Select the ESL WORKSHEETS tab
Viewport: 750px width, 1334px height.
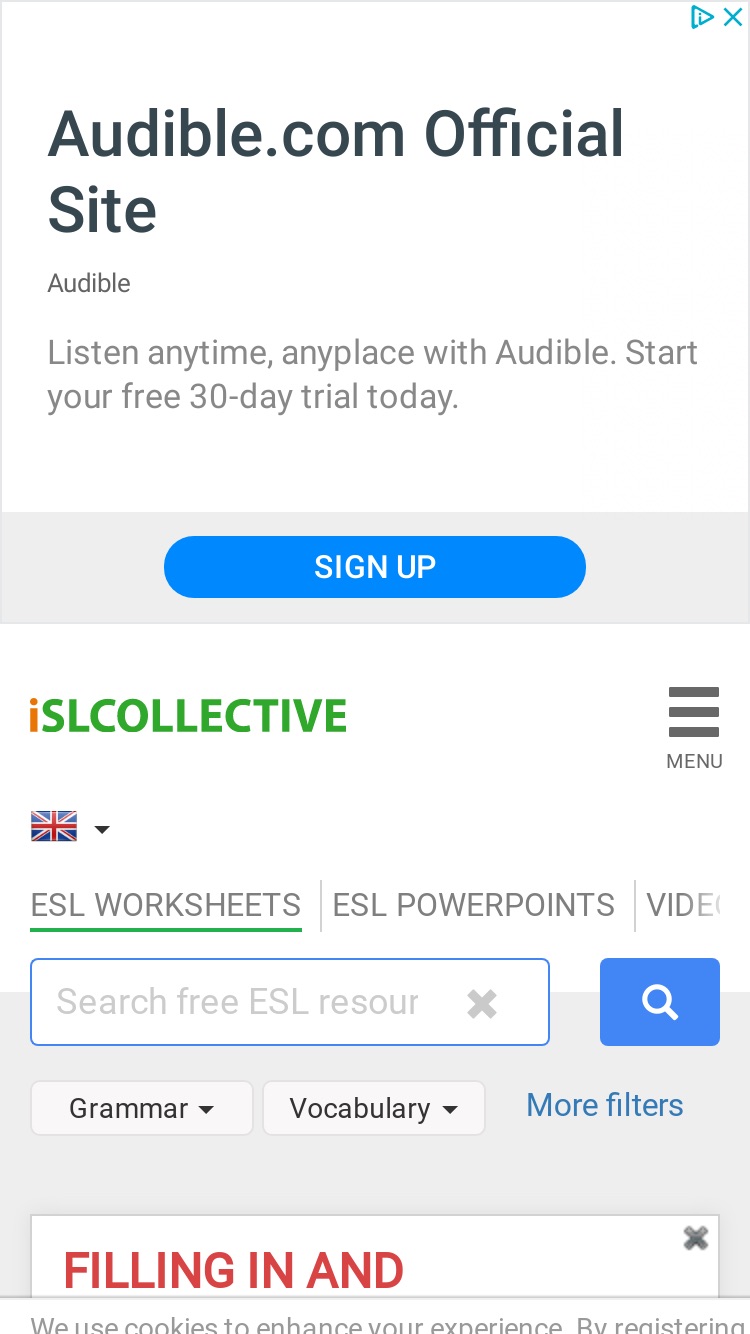pyautogui.click(x=166, y=905)
